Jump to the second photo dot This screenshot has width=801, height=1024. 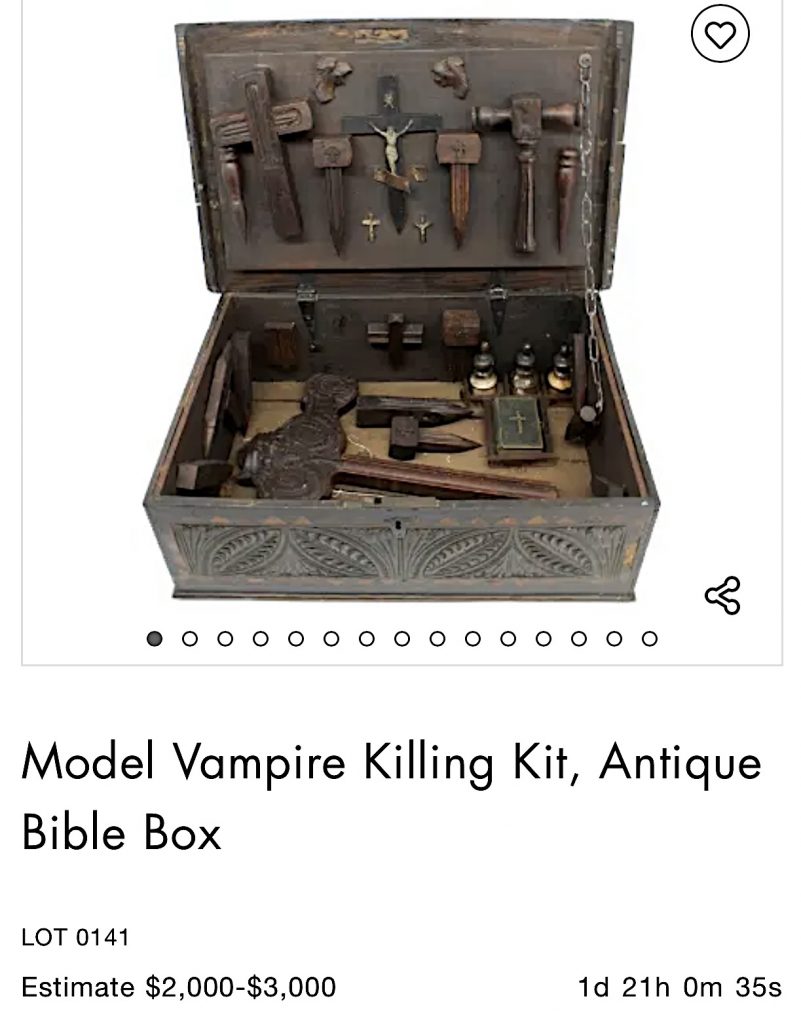tap(189, 638)
